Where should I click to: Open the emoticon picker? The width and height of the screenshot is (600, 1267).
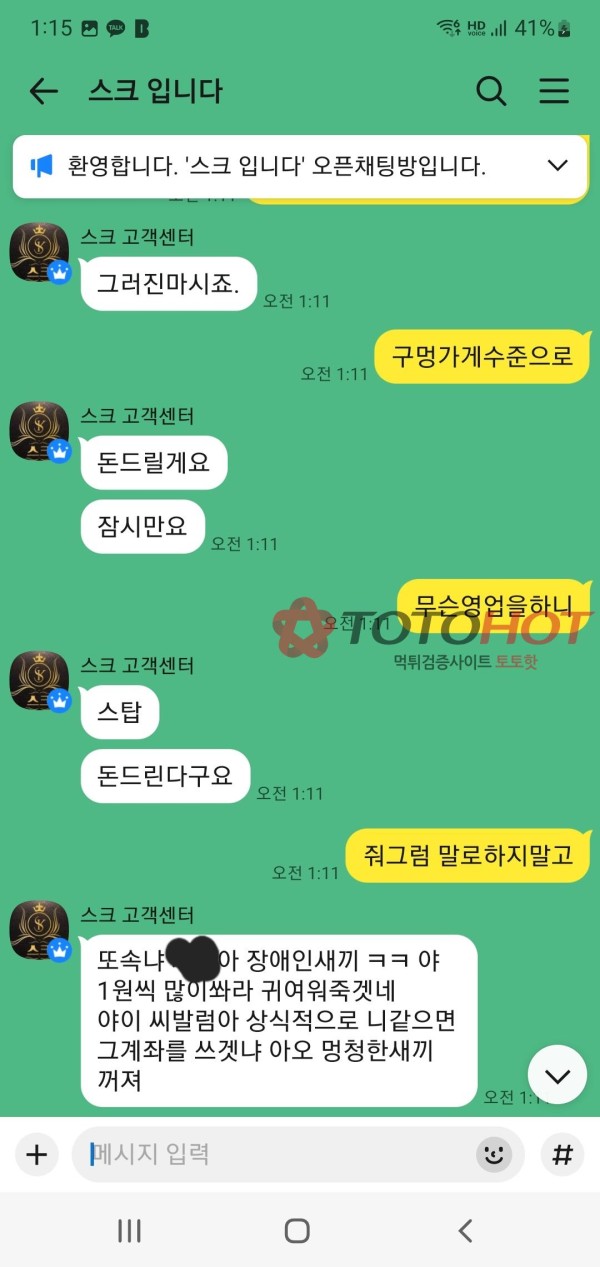pyautogui.click(x=493, y=1155)
